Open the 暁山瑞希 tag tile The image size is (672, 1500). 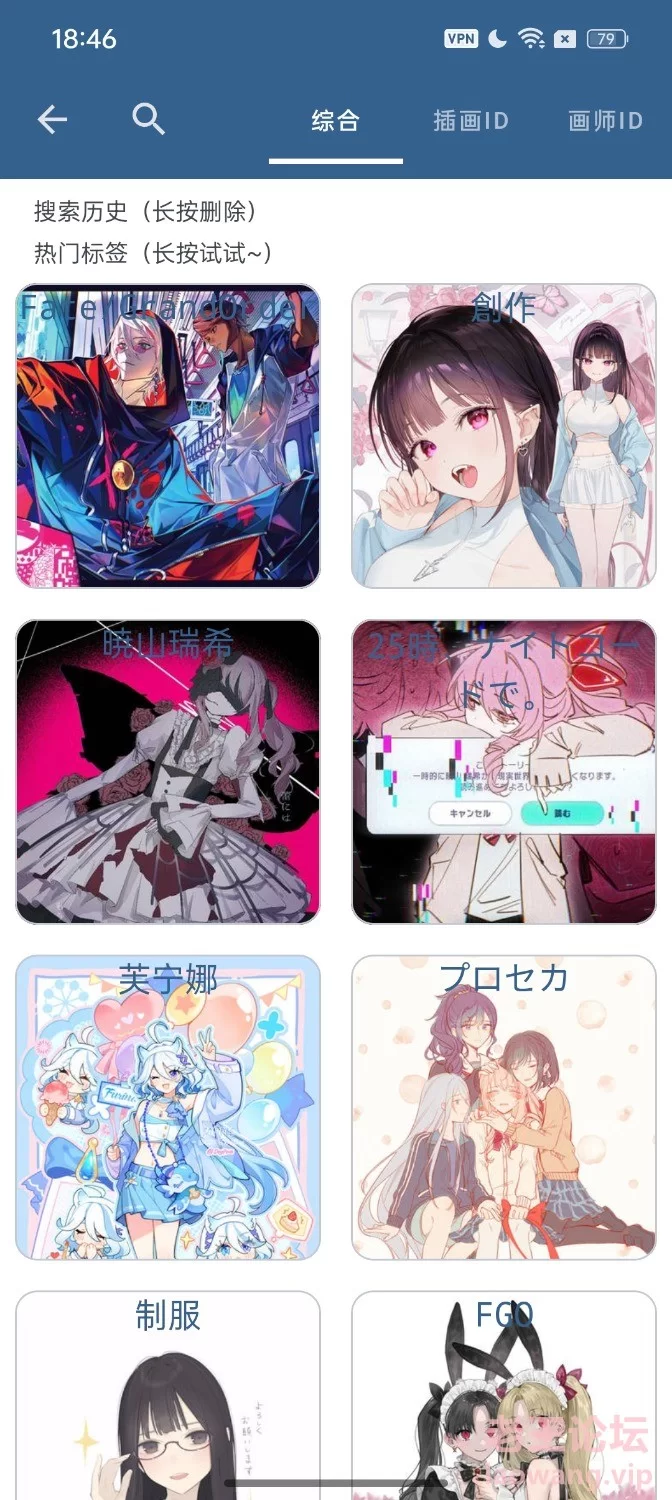(168, 772)
